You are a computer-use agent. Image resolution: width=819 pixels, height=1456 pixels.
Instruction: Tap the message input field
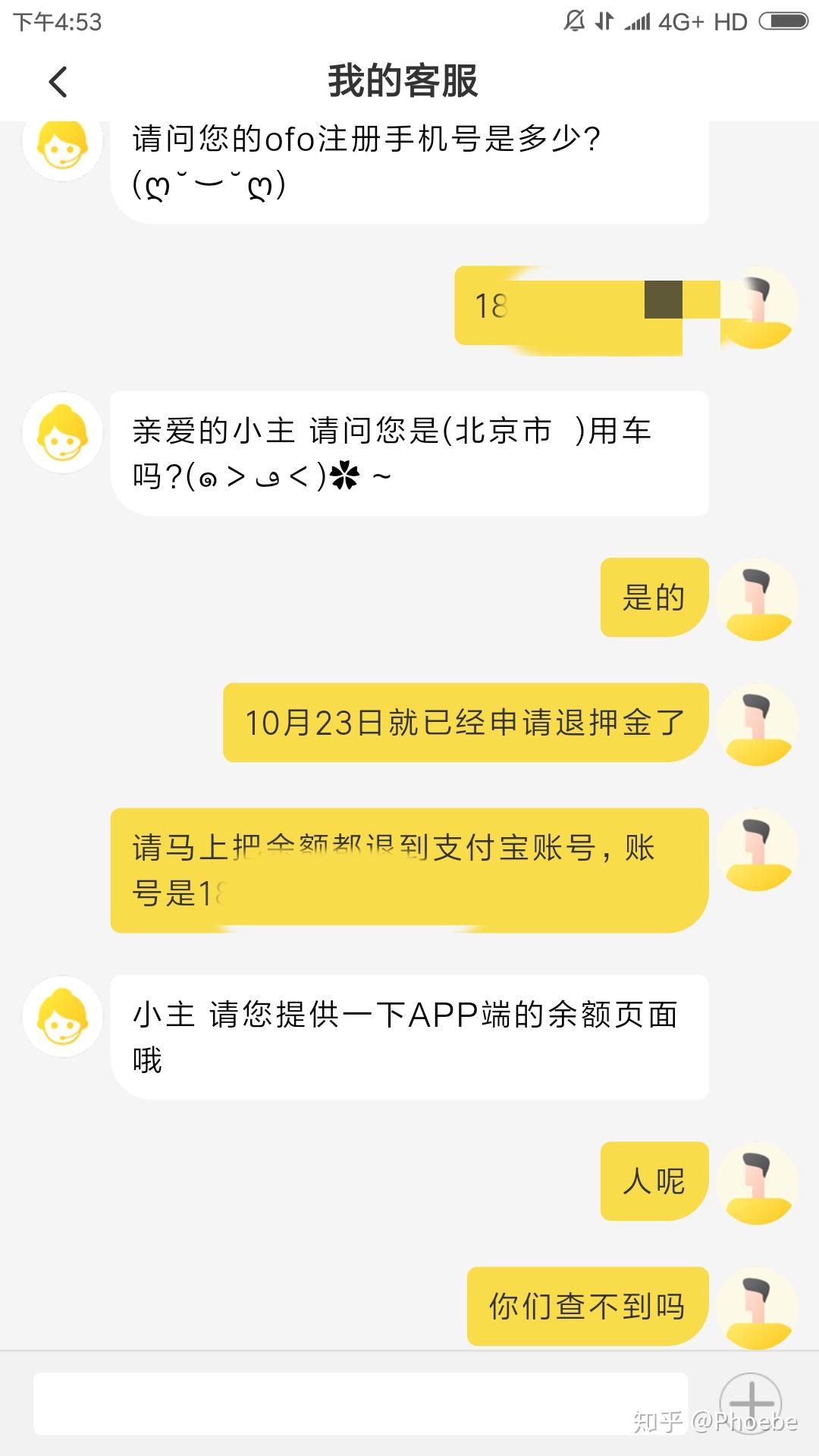[360, 1403]
